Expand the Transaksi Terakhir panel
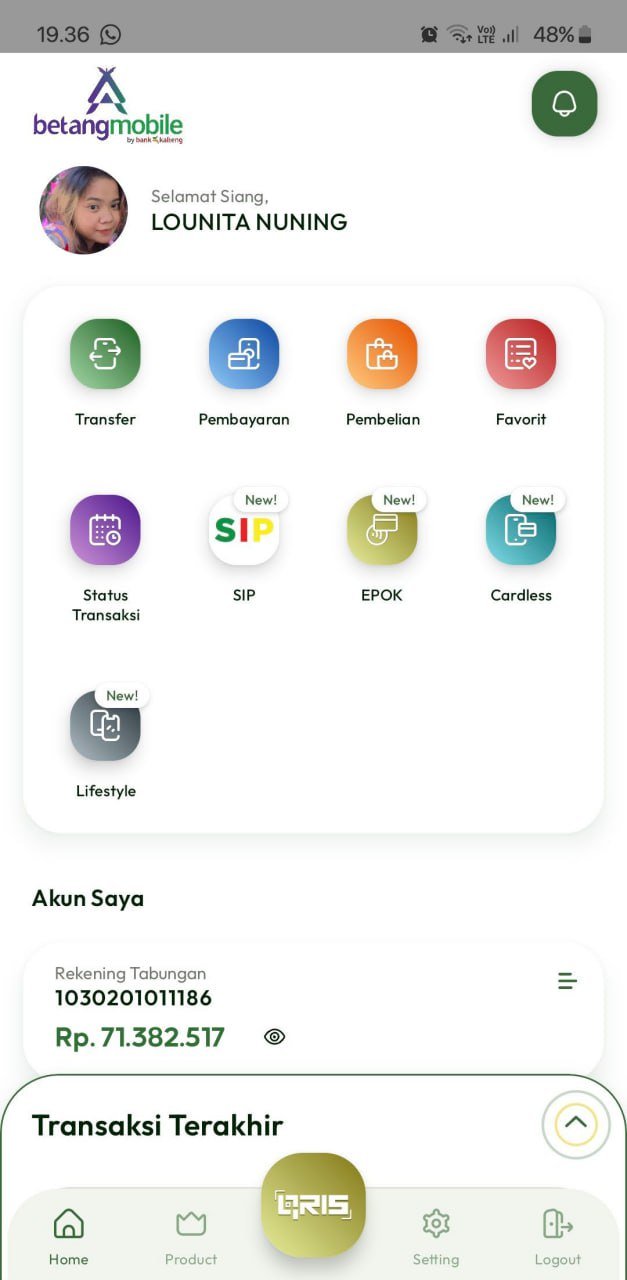The height and width of the screenshot is (1280, 627). pyautogui.click(x=575, y=1123)
